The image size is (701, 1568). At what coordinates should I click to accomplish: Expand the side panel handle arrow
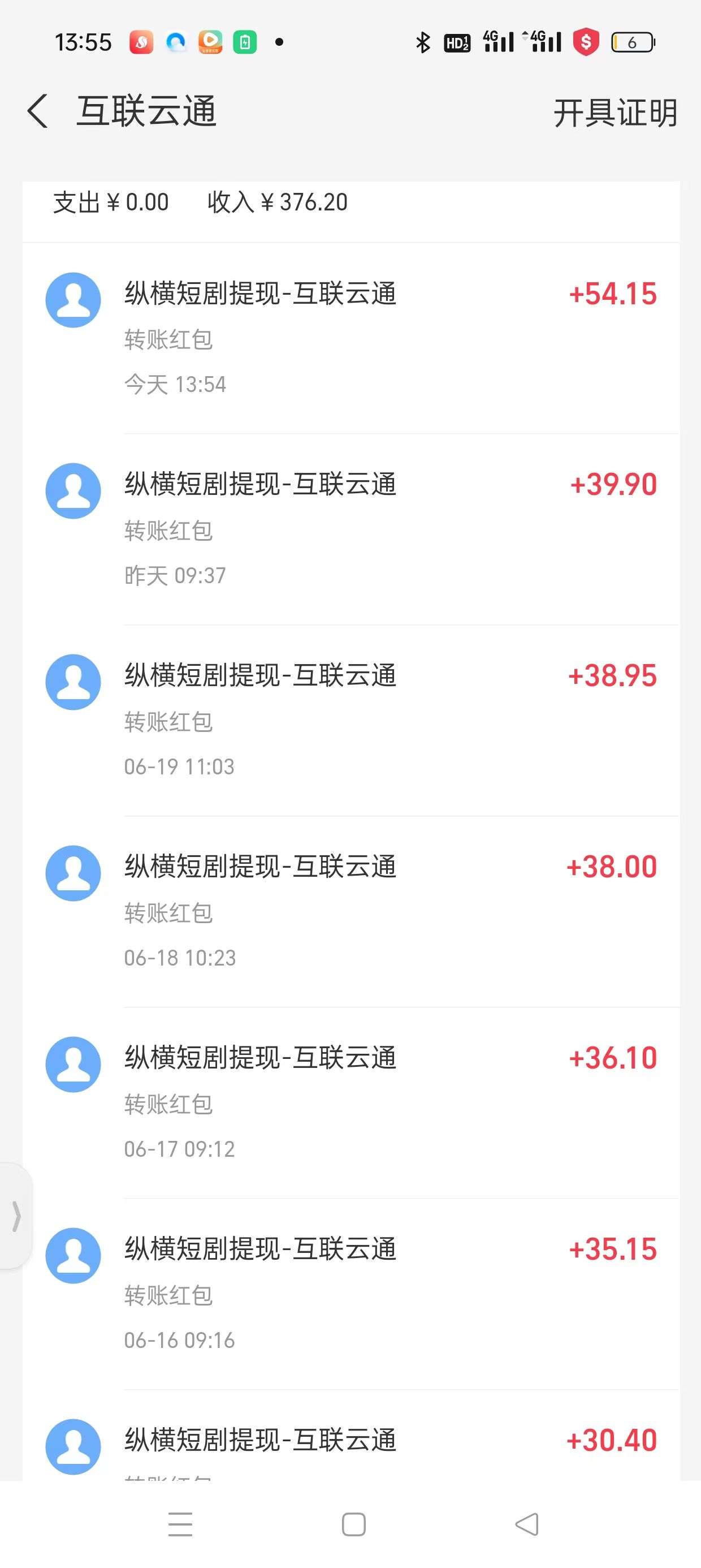click(16, 1217)
